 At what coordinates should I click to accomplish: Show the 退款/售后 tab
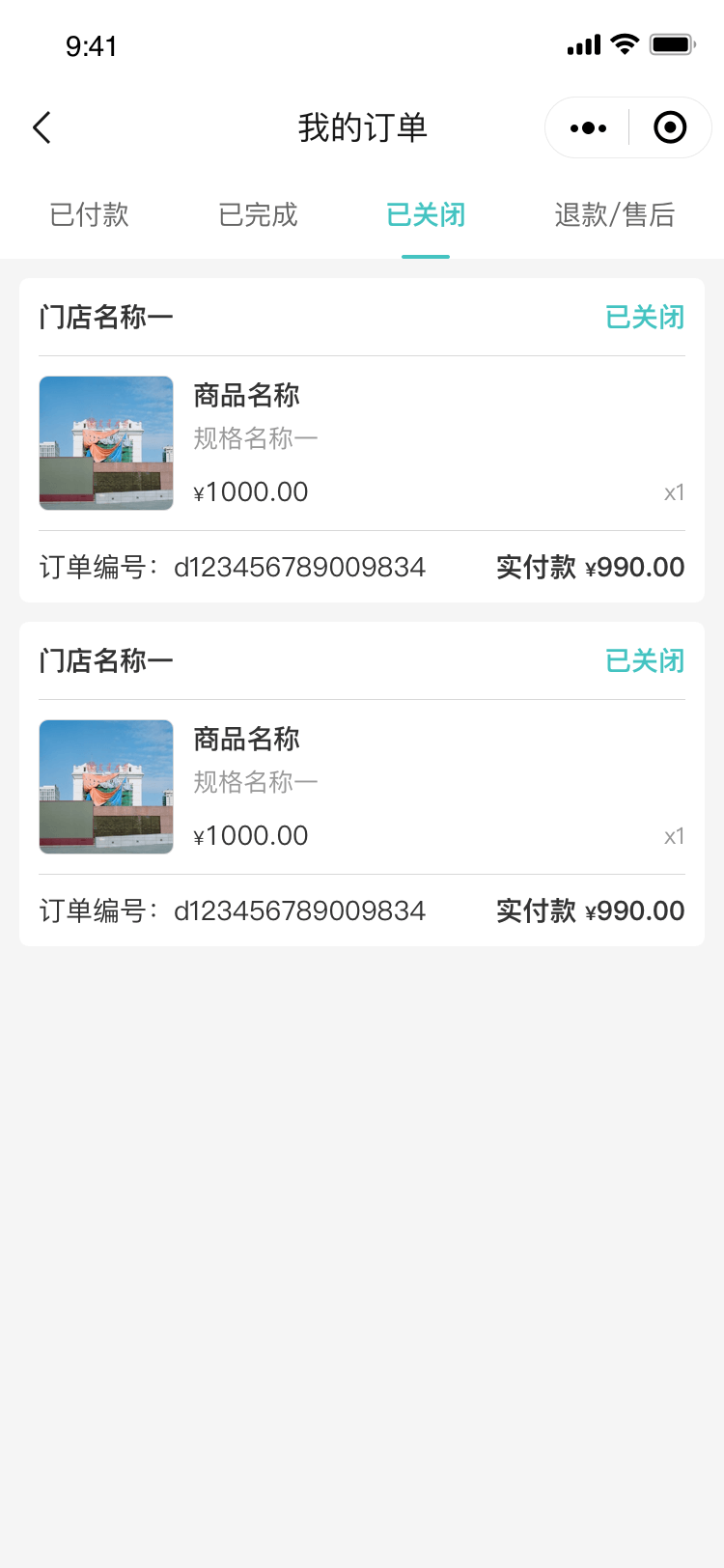(614, 214)
